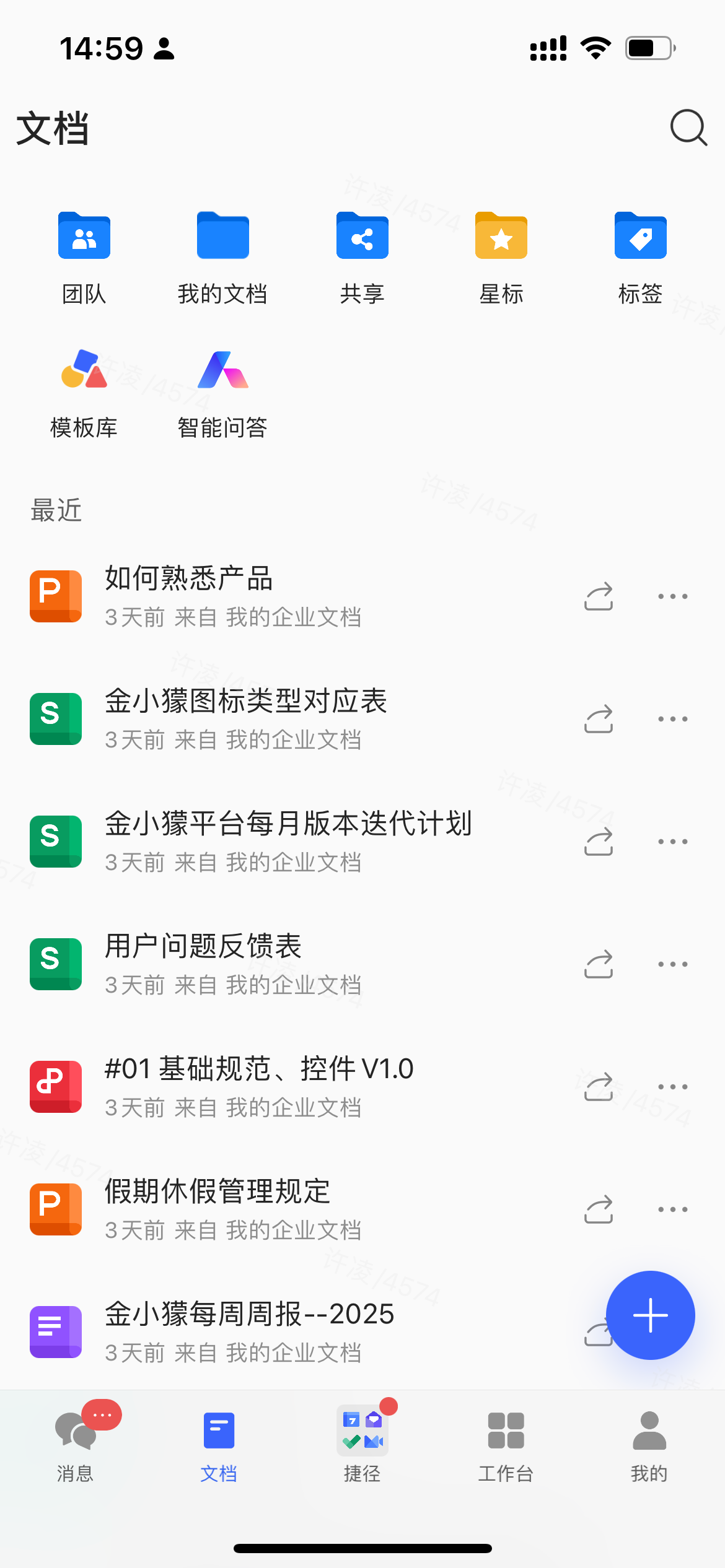The height and width of the screenshot is (1568, 725).
Task: Open more options for 金小獴平台每月版本迭代计划
Action: pyautogui.click(x=672, y=842)
